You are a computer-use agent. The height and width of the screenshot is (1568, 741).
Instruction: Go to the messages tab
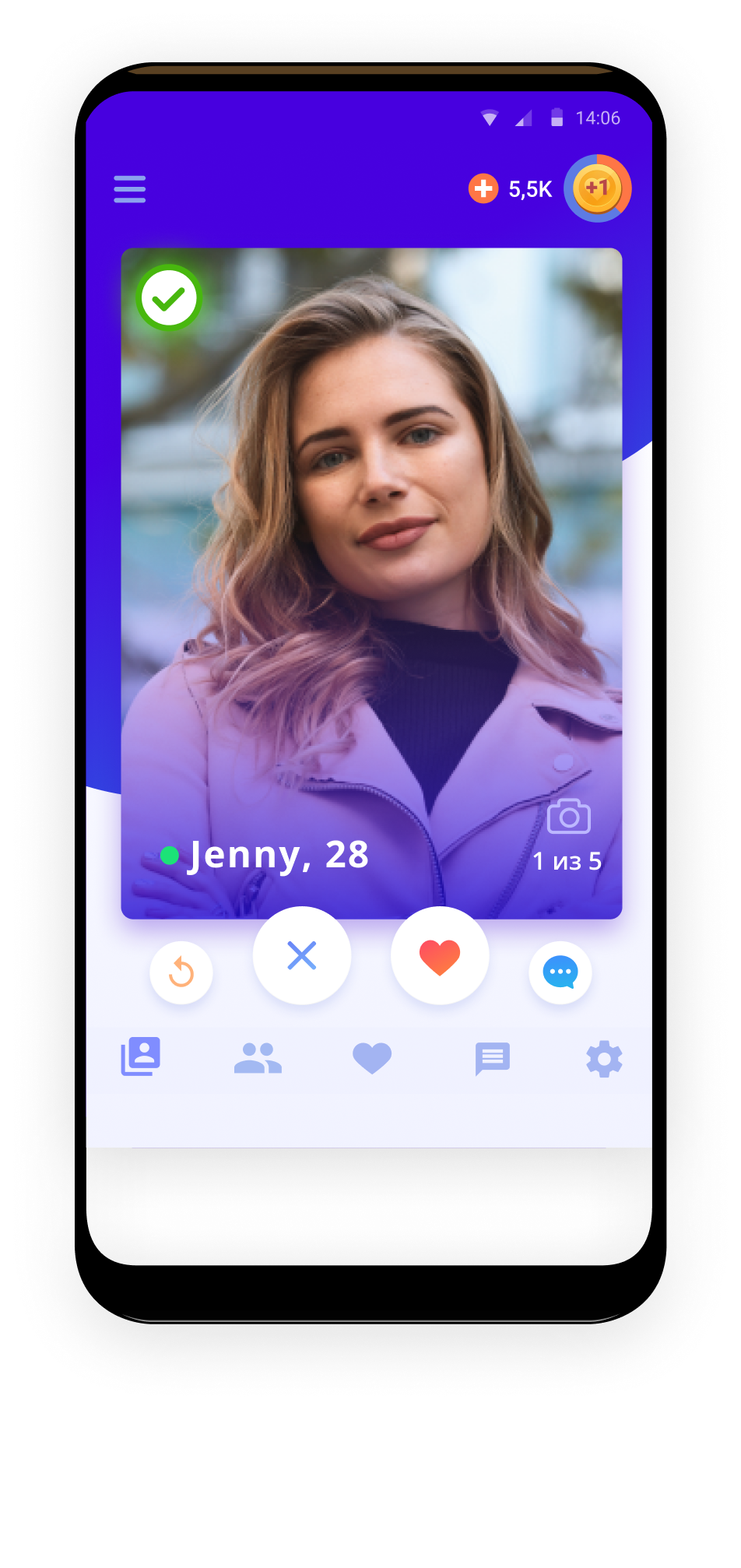tap(492, 1058)
